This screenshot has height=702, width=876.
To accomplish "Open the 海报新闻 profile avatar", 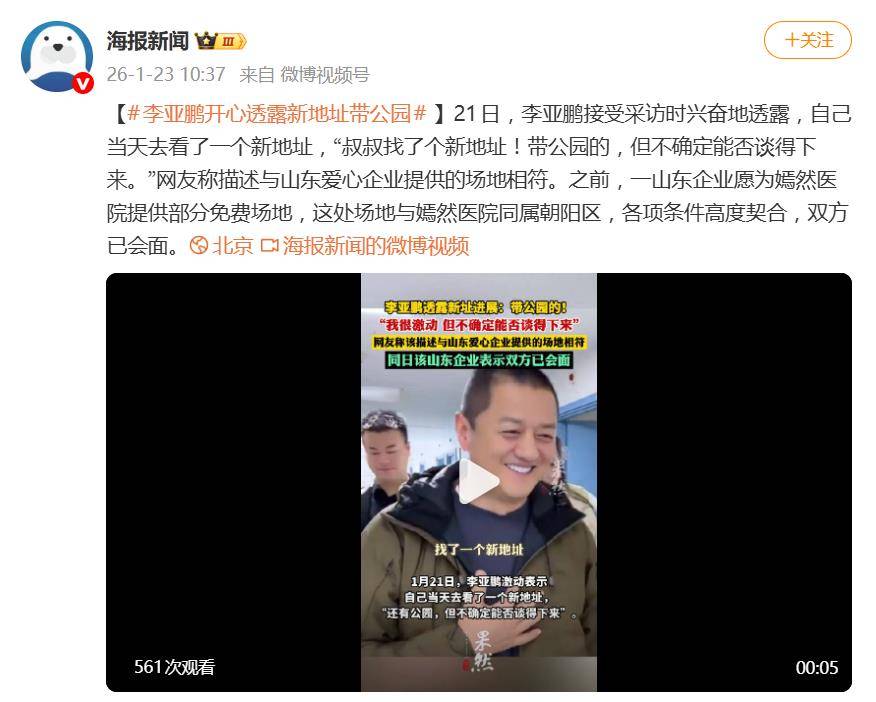I will pos(57,56).
